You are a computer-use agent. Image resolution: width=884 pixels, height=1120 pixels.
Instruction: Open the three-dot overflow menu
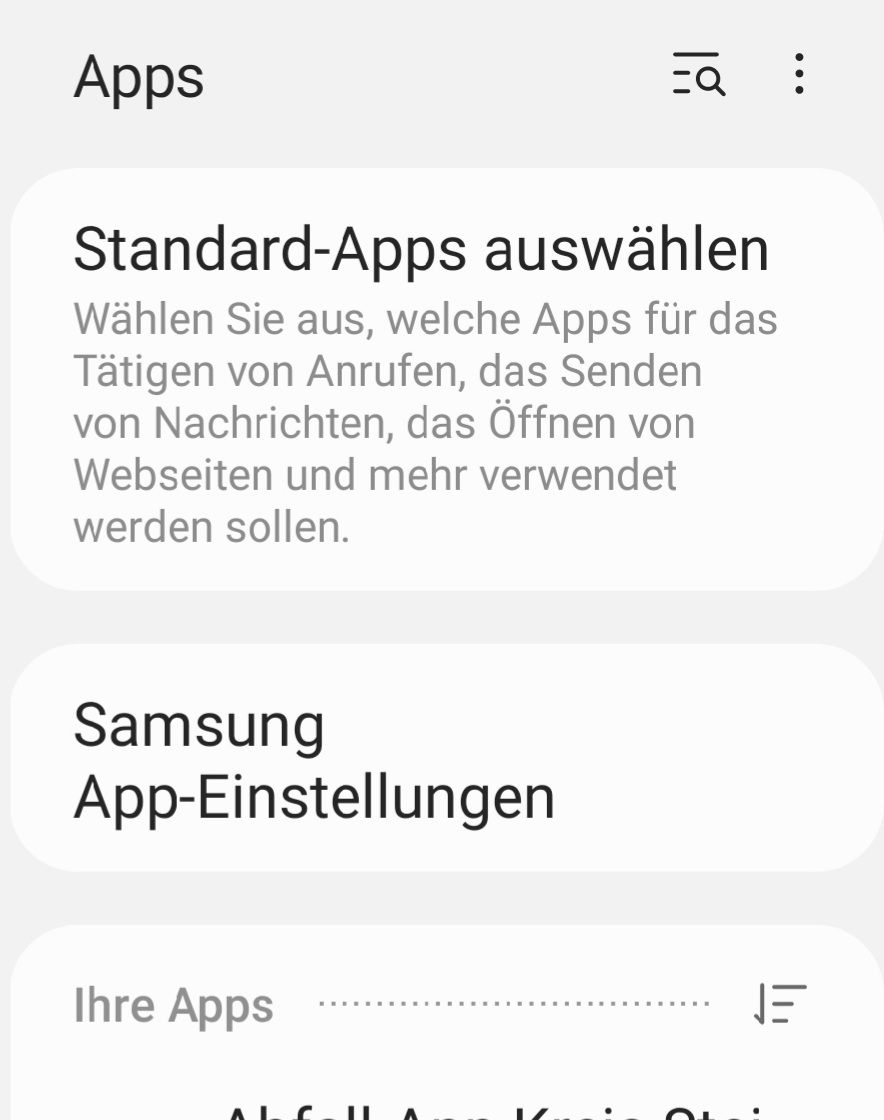coord(798,74)
